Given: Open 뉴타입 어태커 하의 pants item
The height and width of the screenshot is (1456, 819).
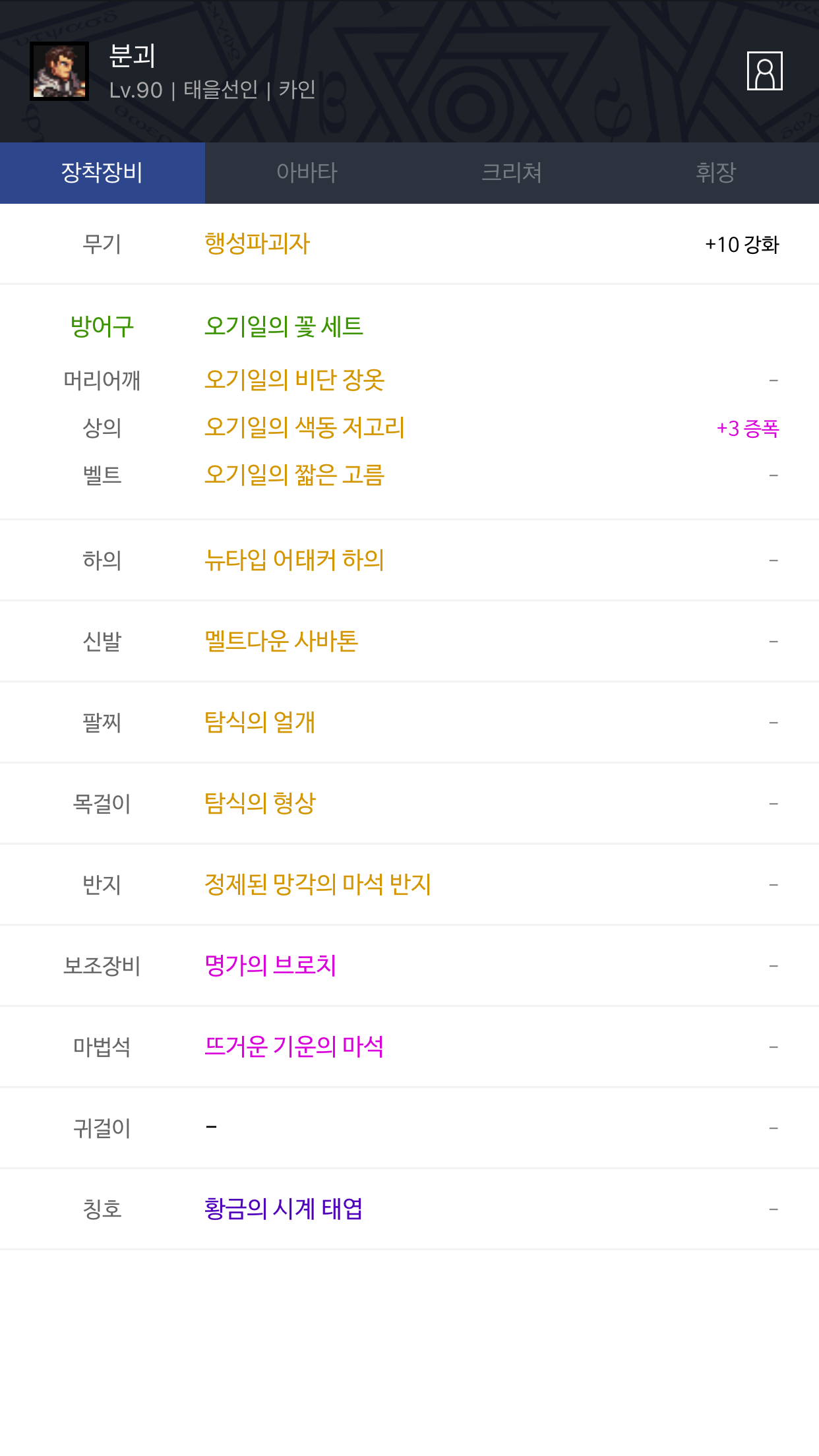Looking at the screenshot, I should point(294,560).
